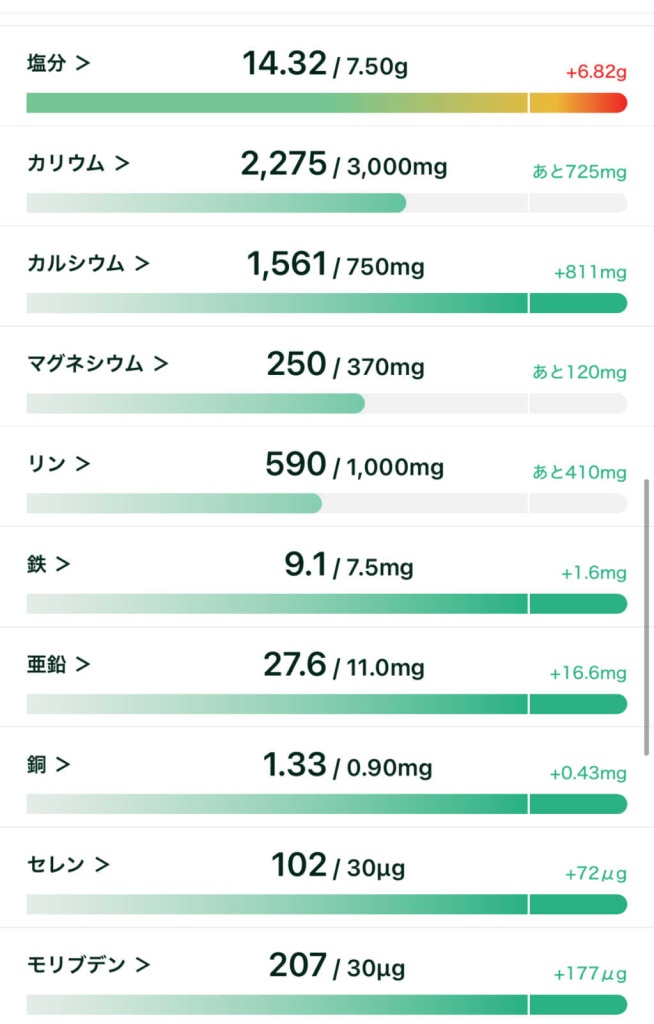View リン intake details
The image size is (654, 1024).
tap(58, 464)
